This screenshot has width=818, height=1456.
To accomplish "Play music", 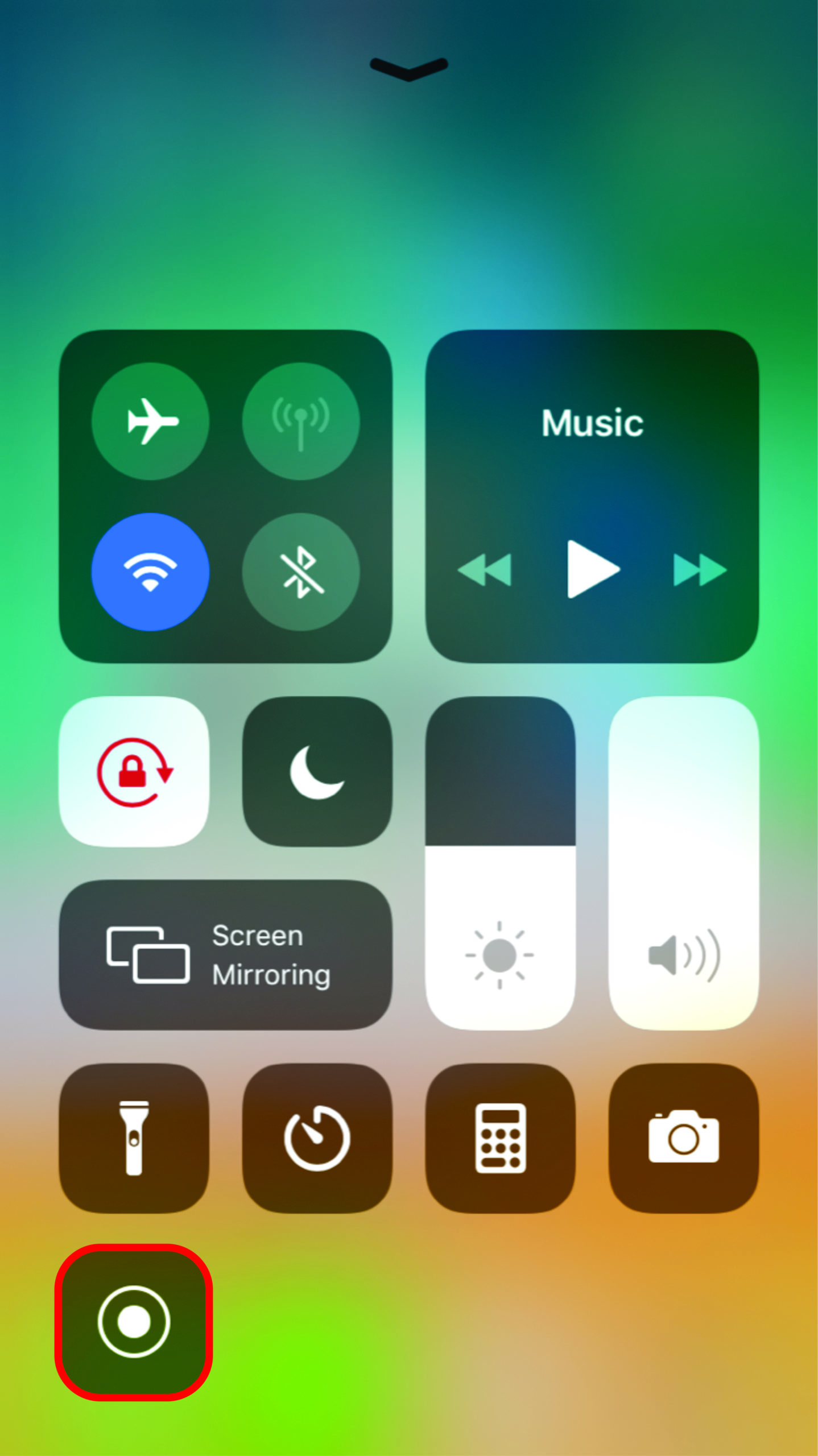I will tap(592, 569).
